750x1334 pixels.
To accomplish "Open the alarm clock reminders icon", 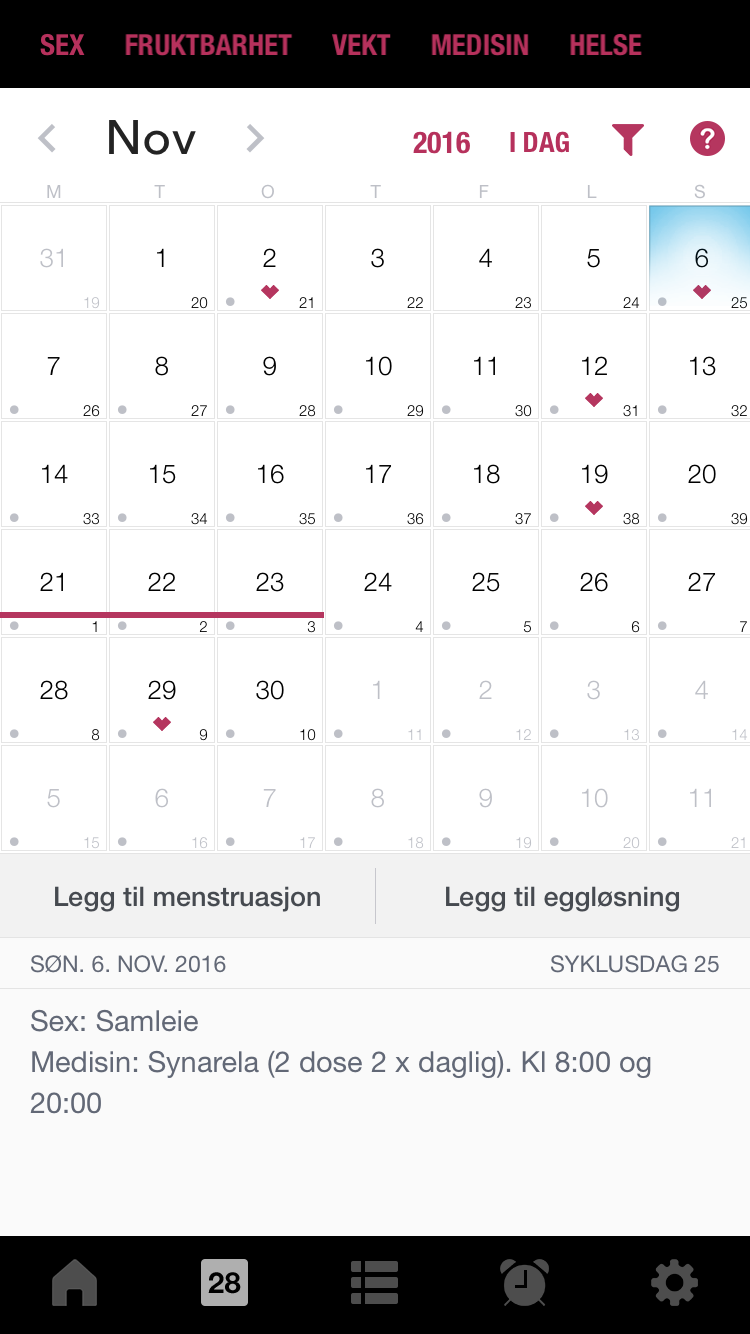I will [524, 1282].
